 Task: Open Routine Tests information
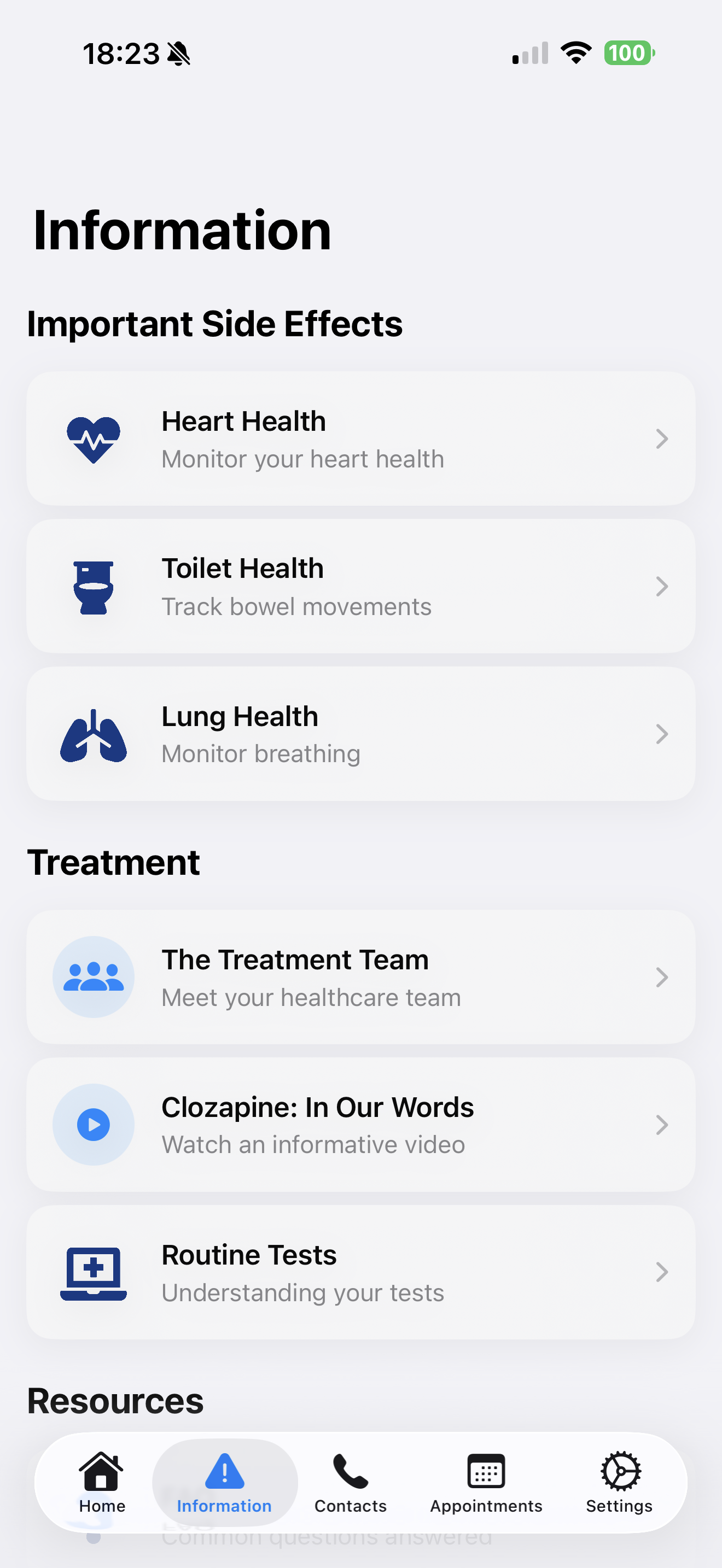pyautogui.click(x=360, y=1272)
